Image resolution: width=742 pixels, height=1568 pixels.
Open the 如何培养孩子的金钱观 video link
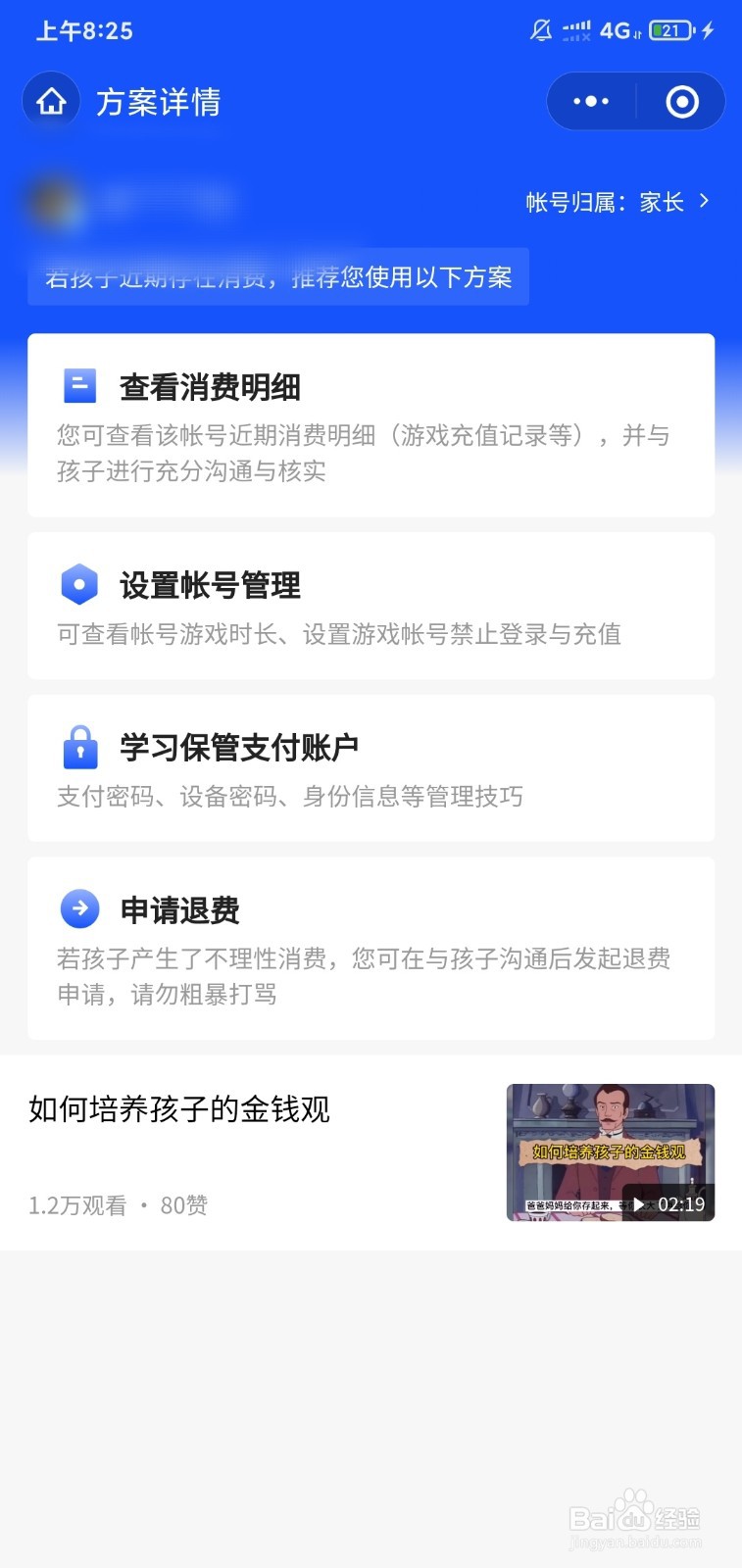click(x=179, y=1110)
